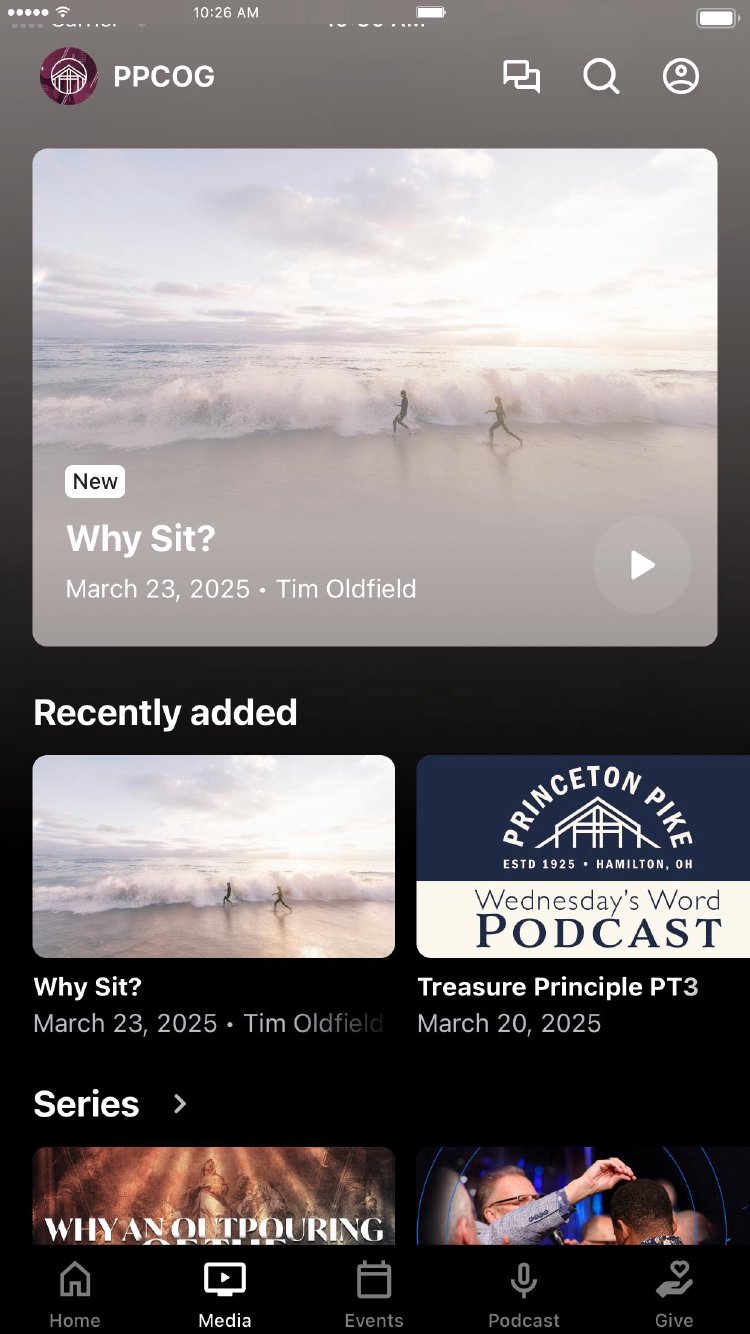Open the Treasure Principle PT3 podcast card

coord(583,856)
